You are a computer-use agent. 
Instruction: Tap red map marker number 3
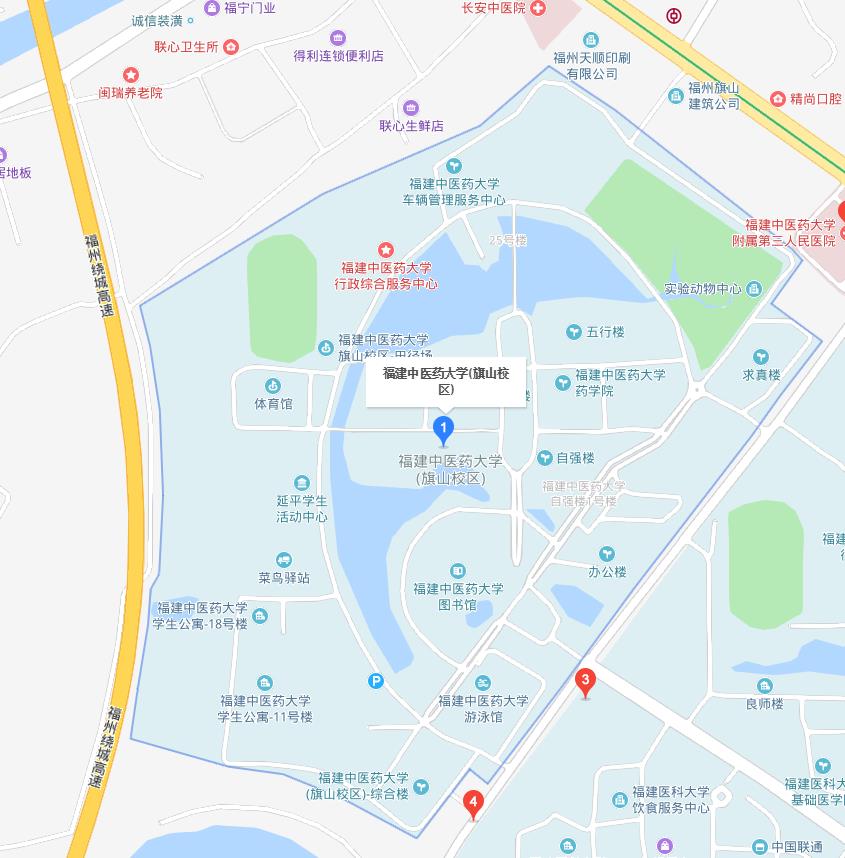(x=586, y=681)
